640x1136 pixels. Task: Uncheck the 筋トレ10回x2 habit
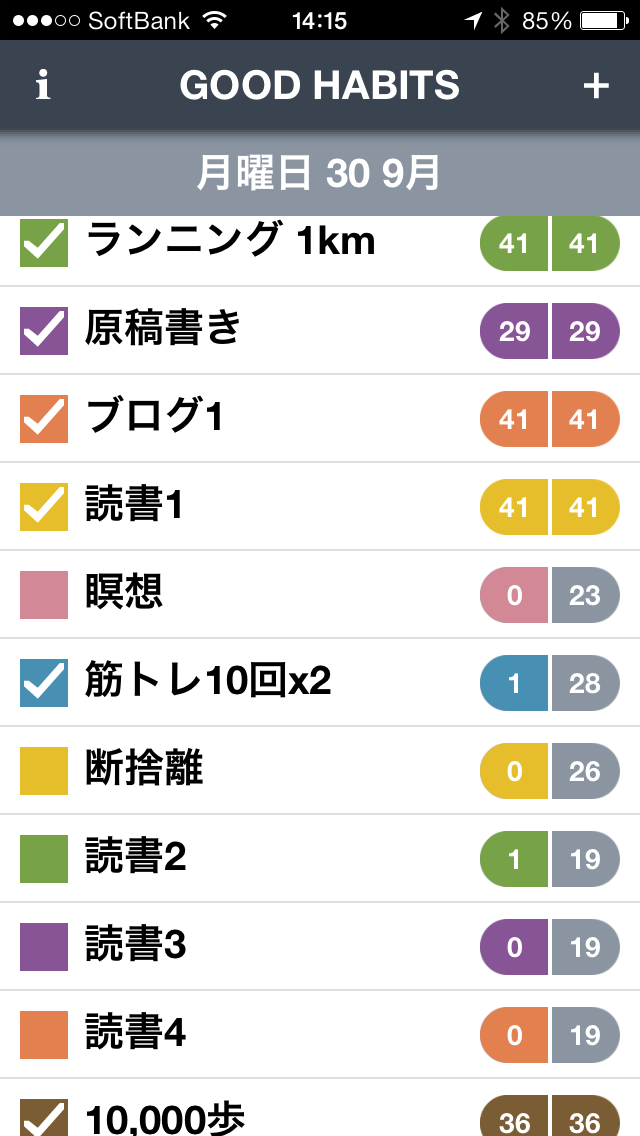coord(44,683)
